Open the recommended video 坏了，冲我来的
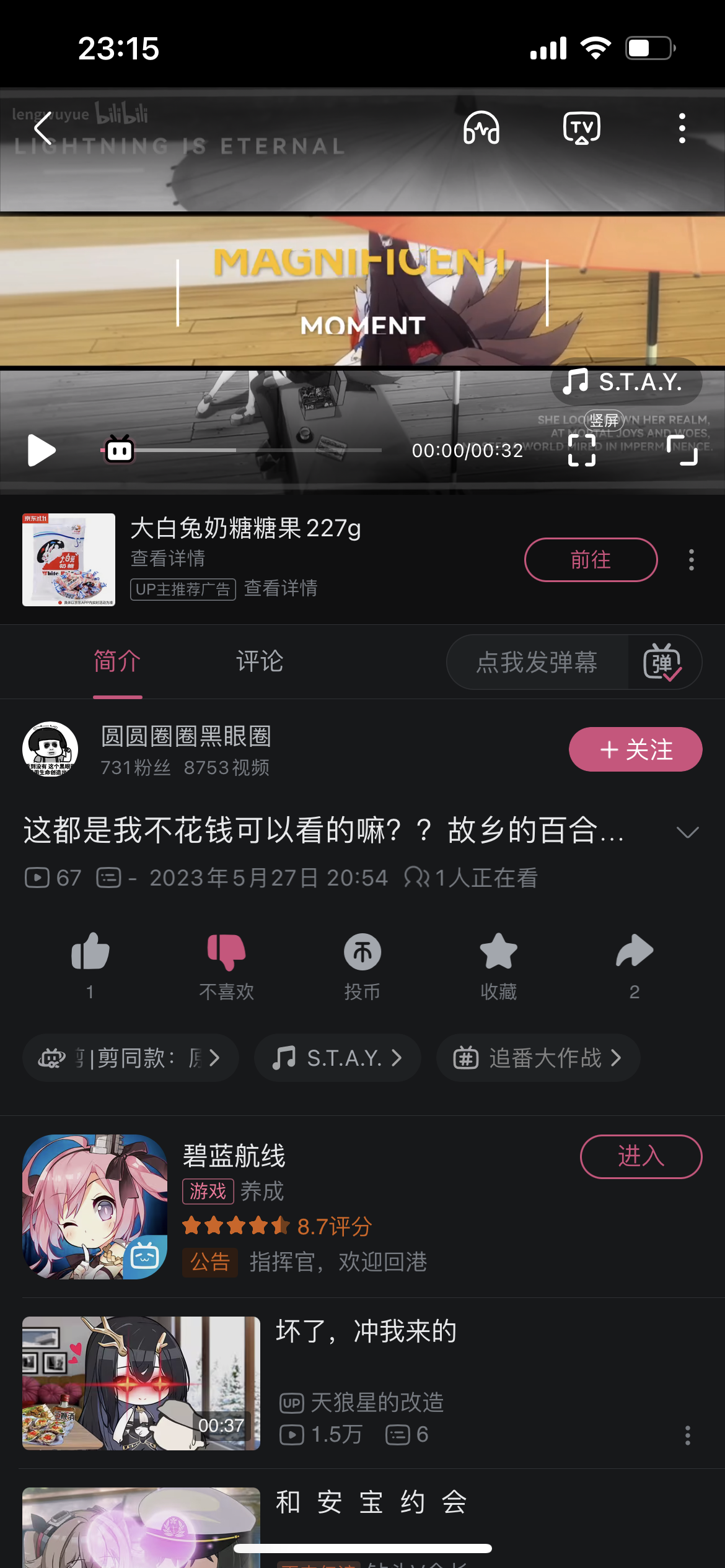Viewport: 725px width, 1568px height. click(366, 1331)
